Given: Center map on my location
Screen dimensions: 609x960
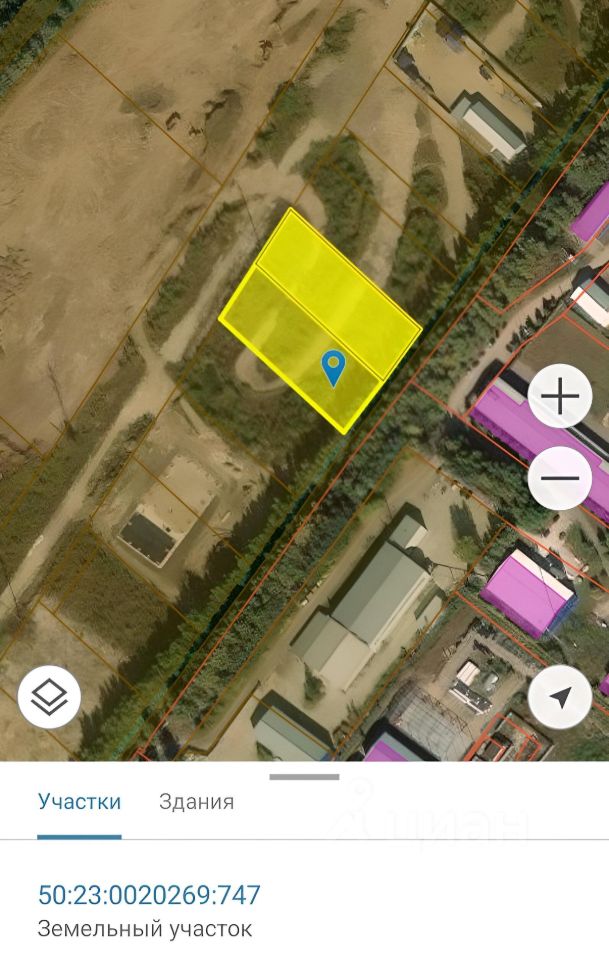Looking at the screenshot, I should 559,697.
